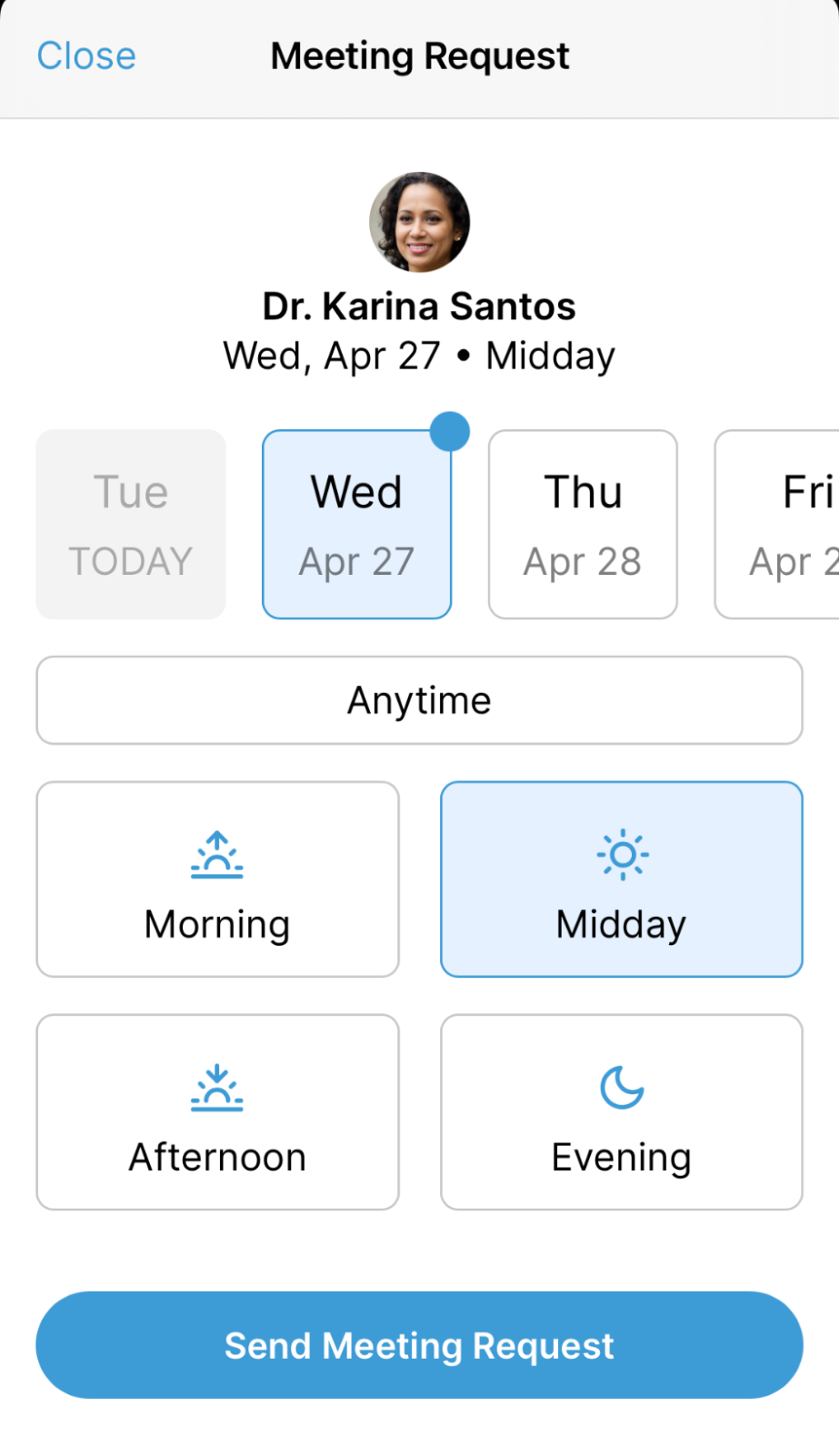Send Meeting Request to Dr. Santos
Image resolution: width=840 pixels, height=1437 pixels.
coord(419,1345)
